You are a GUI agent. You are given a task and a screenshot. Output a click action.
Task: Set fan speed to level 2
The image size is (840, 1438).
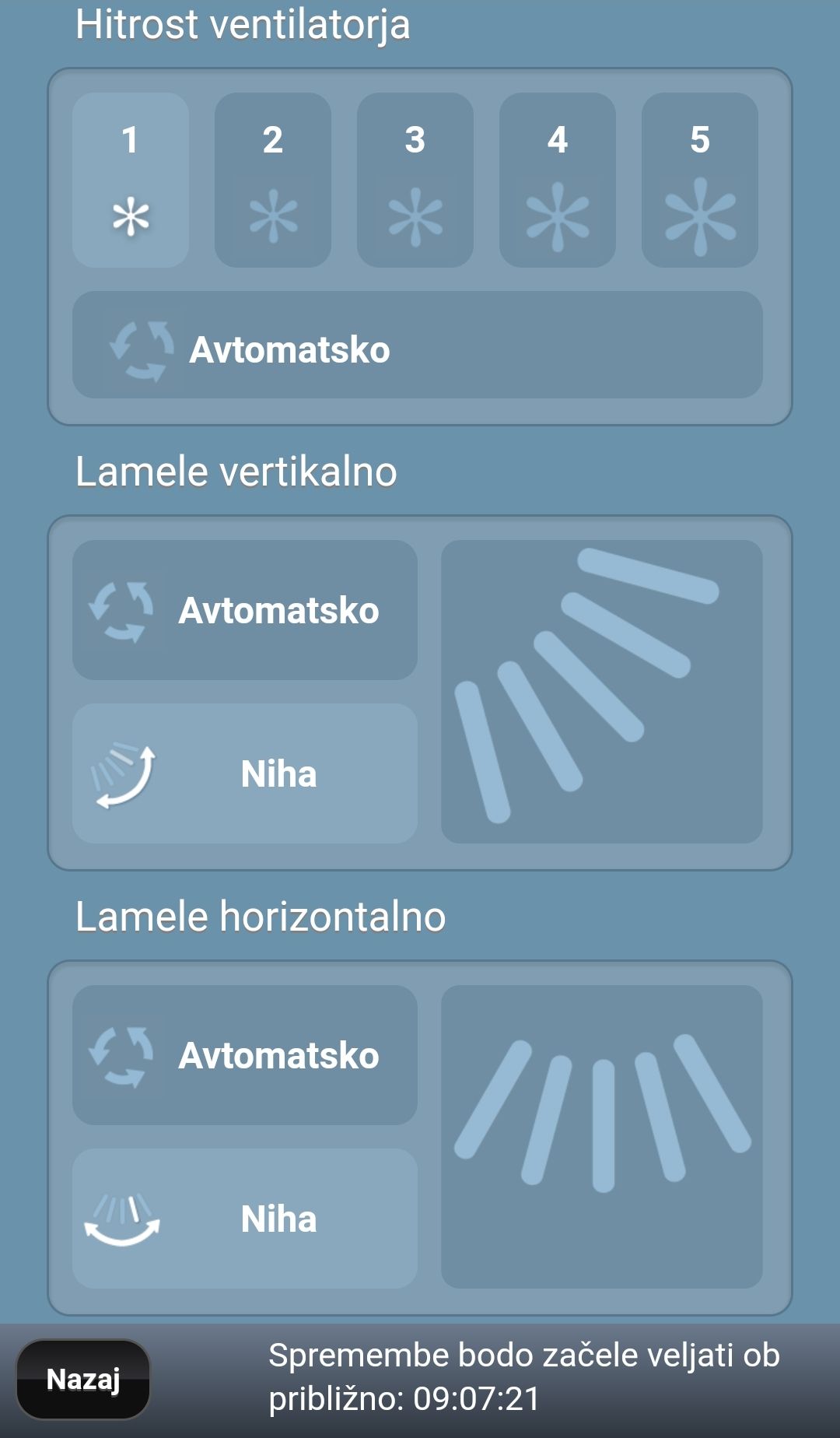pos(273,180)
